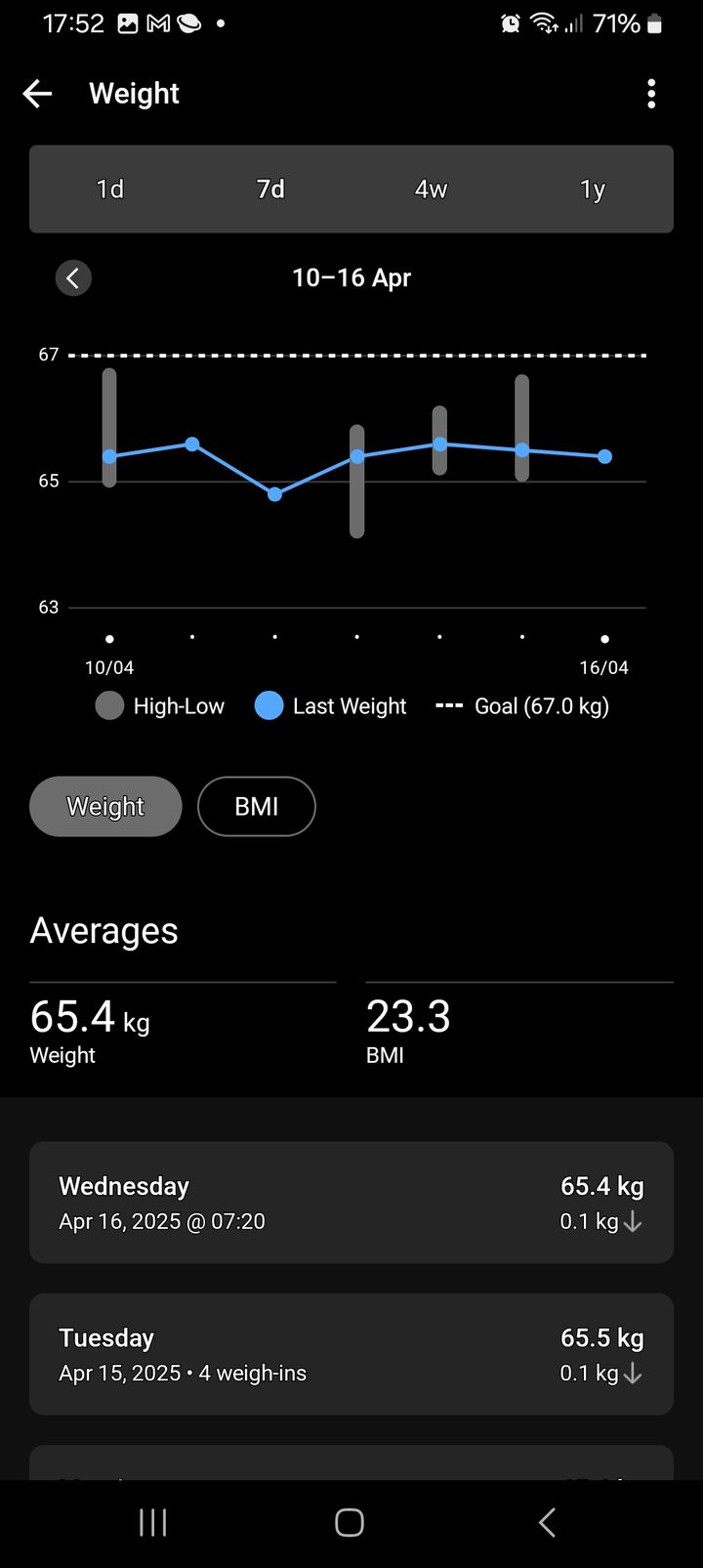Select the Weight chart chip
This screenshot has height=1568, width=703.
point(105,806)
